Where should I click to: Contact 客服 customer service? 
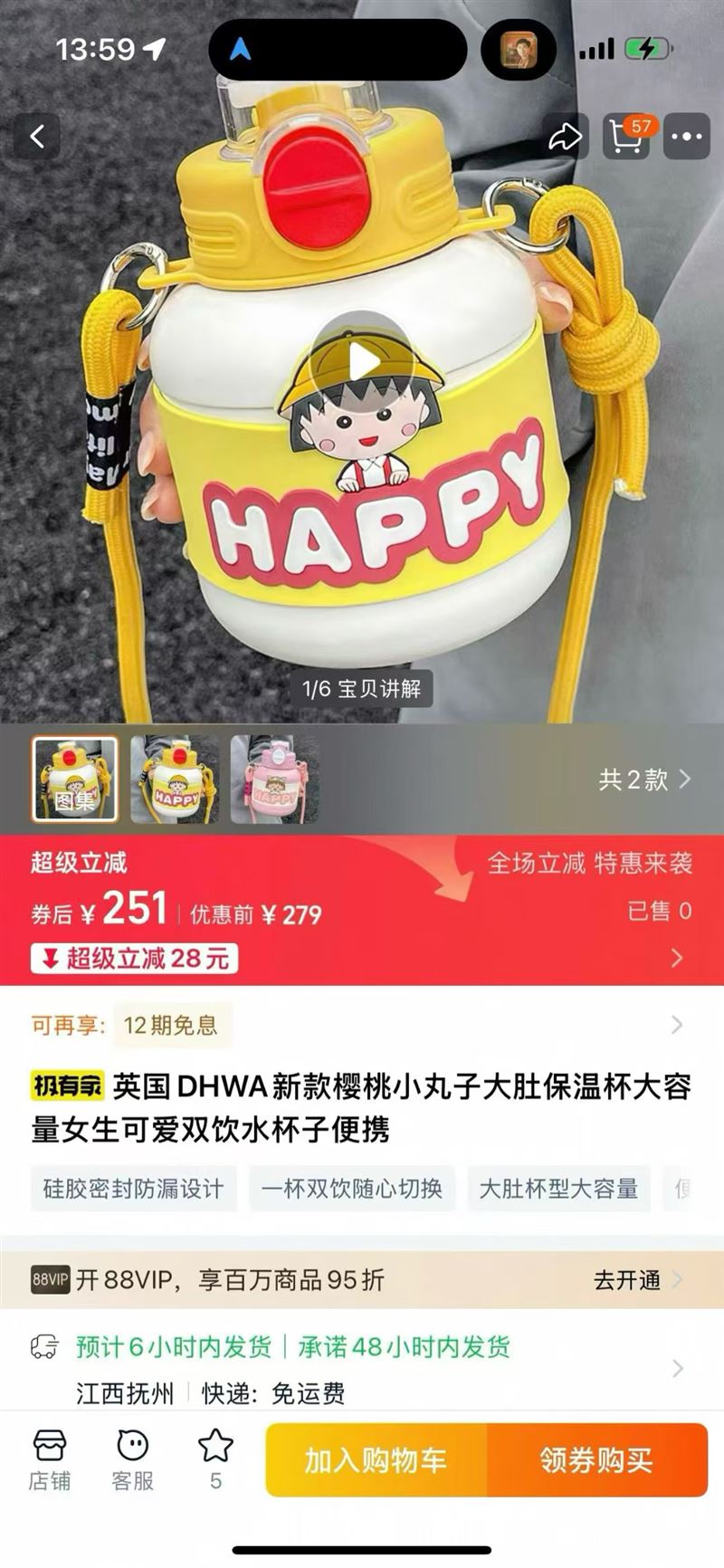132,1459
